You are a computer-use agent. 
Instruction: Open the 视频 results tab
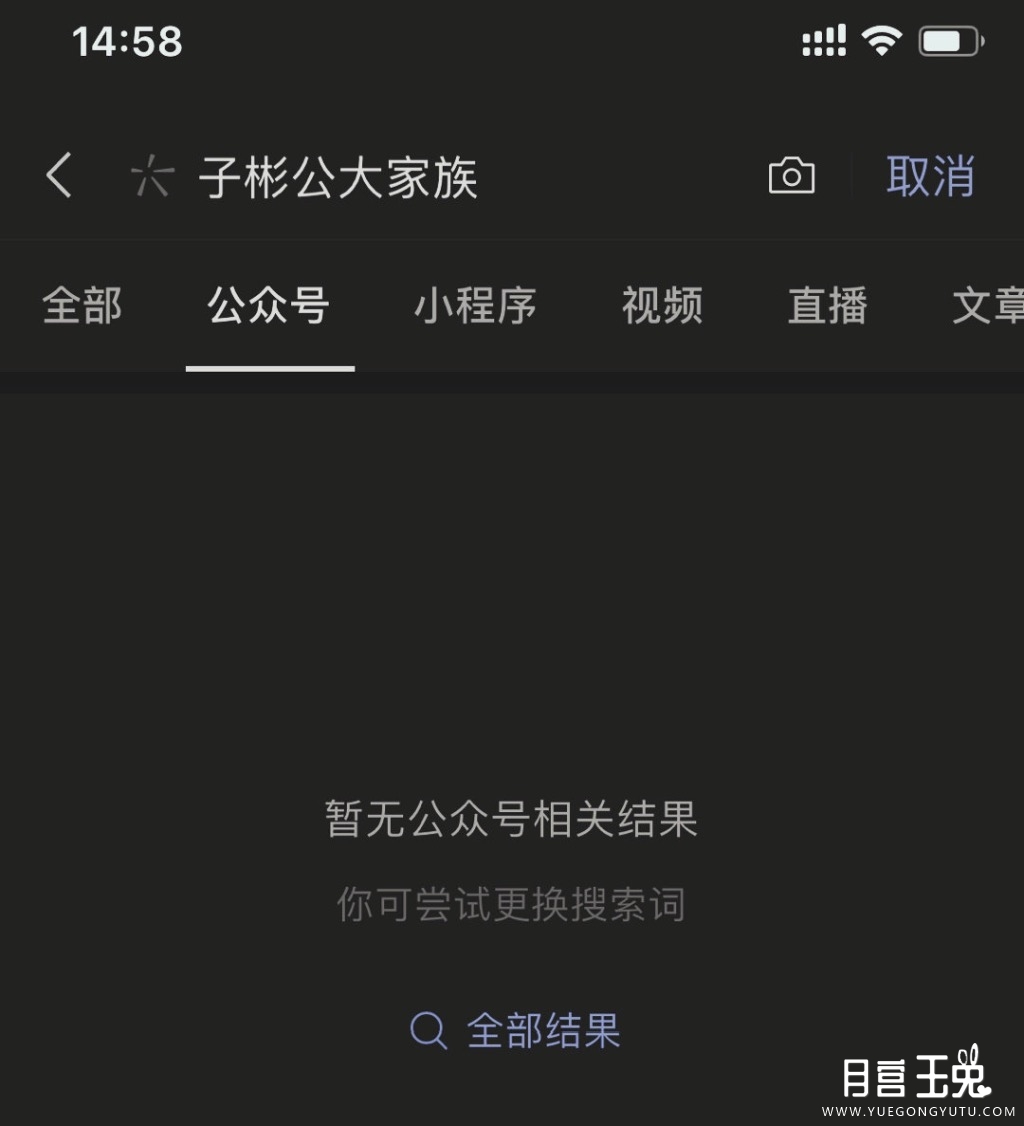[x=661, y=307]
